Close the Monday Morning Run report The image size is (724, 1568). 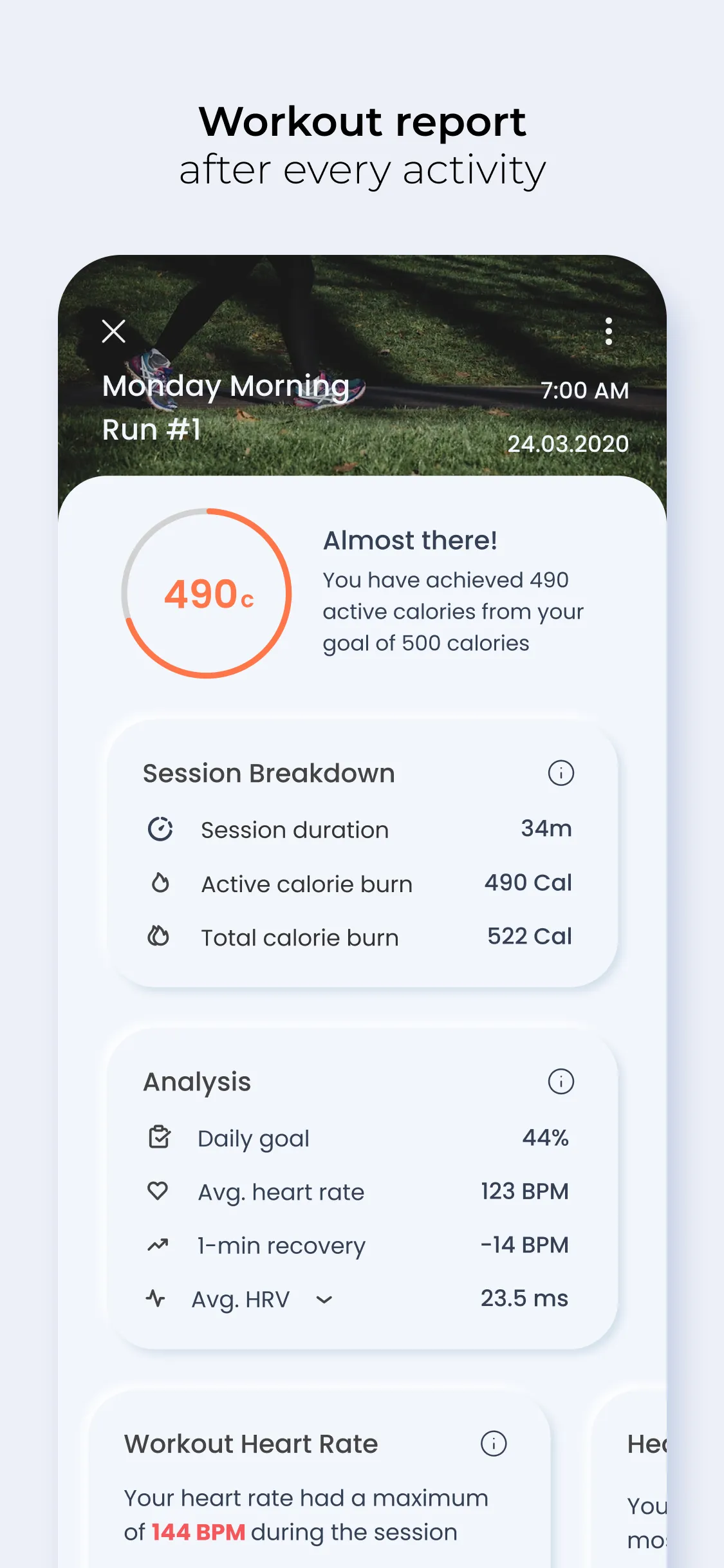tap(113, 331)
